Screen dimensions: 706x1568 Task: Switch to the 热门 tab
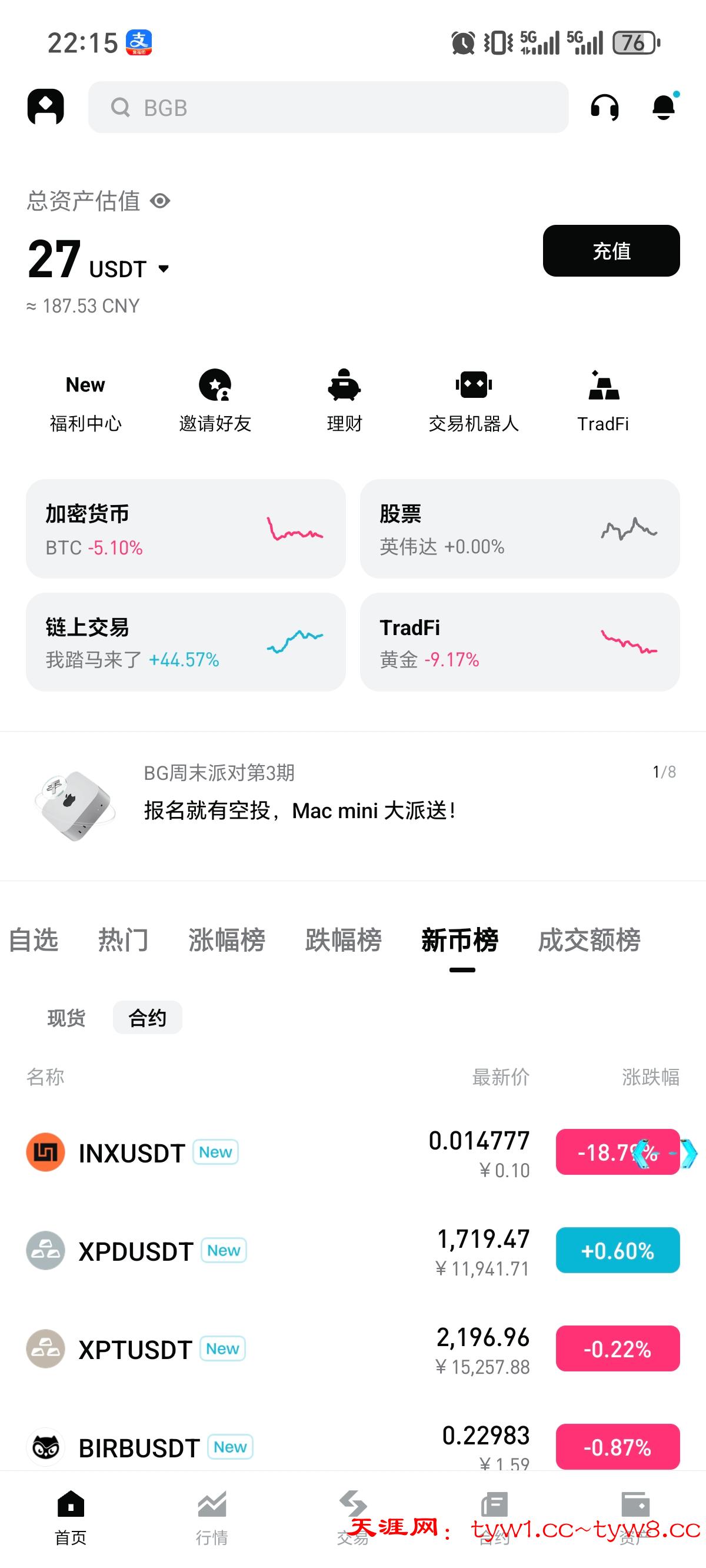pyautogui.click(x=124, y=940)
